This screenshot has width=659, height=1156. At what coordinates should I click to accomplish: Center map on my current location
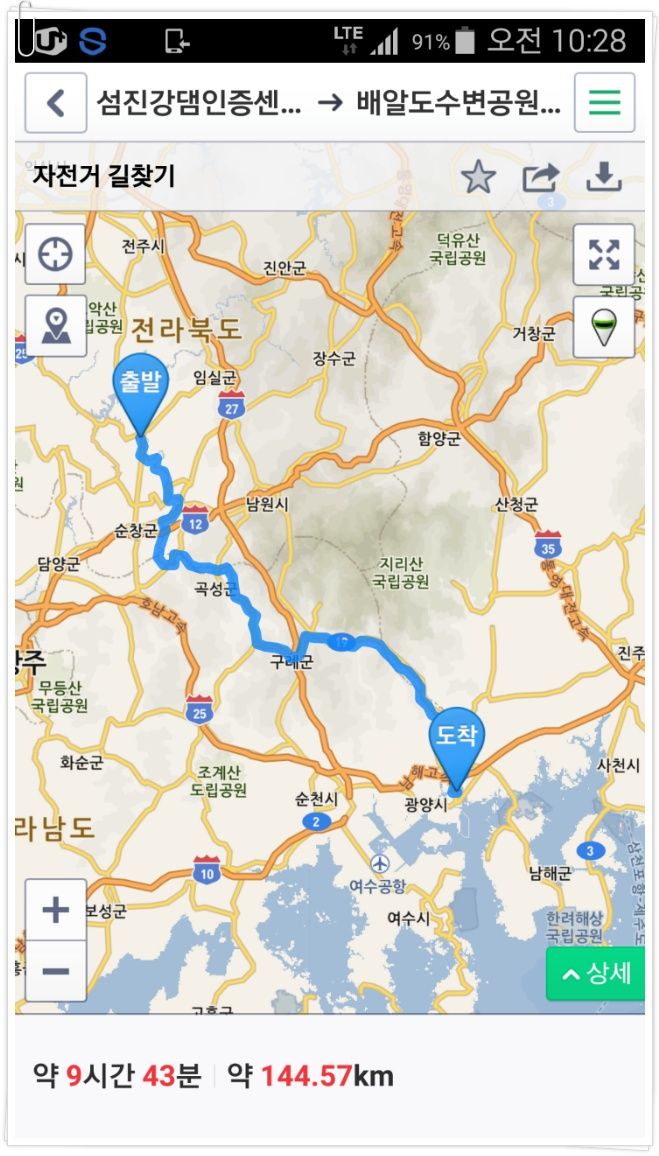coord(55,254)
